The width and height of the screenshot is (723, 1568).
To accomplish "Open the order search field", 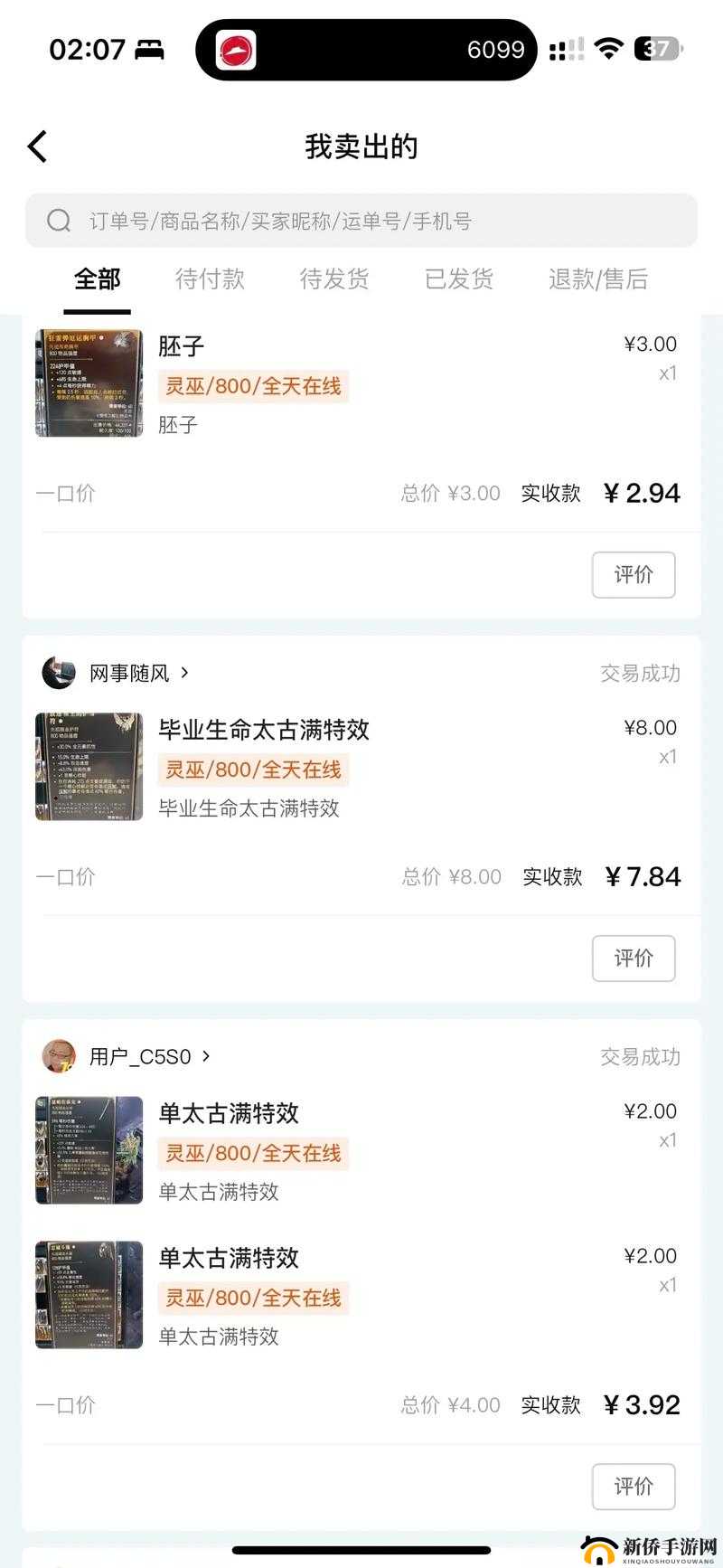I will [361, 221].
